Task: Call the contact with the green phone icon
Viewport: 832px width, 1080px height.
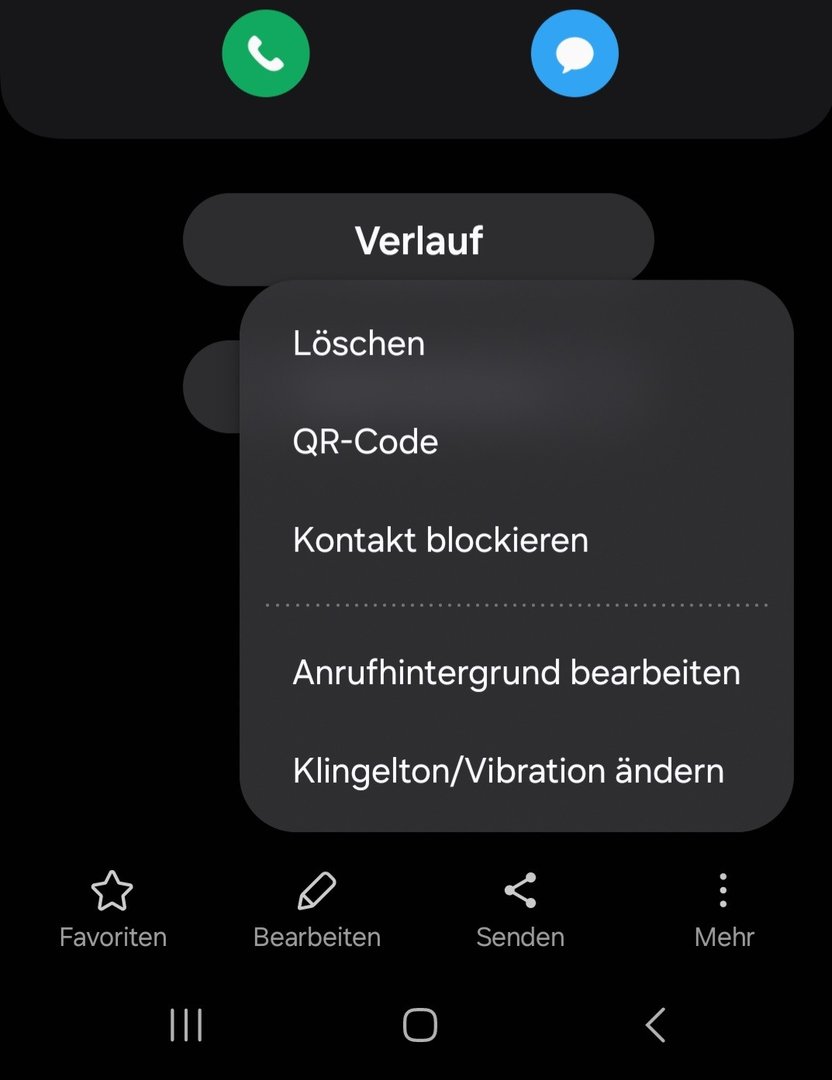Action: pyautogui.click(x=265, y=53)
